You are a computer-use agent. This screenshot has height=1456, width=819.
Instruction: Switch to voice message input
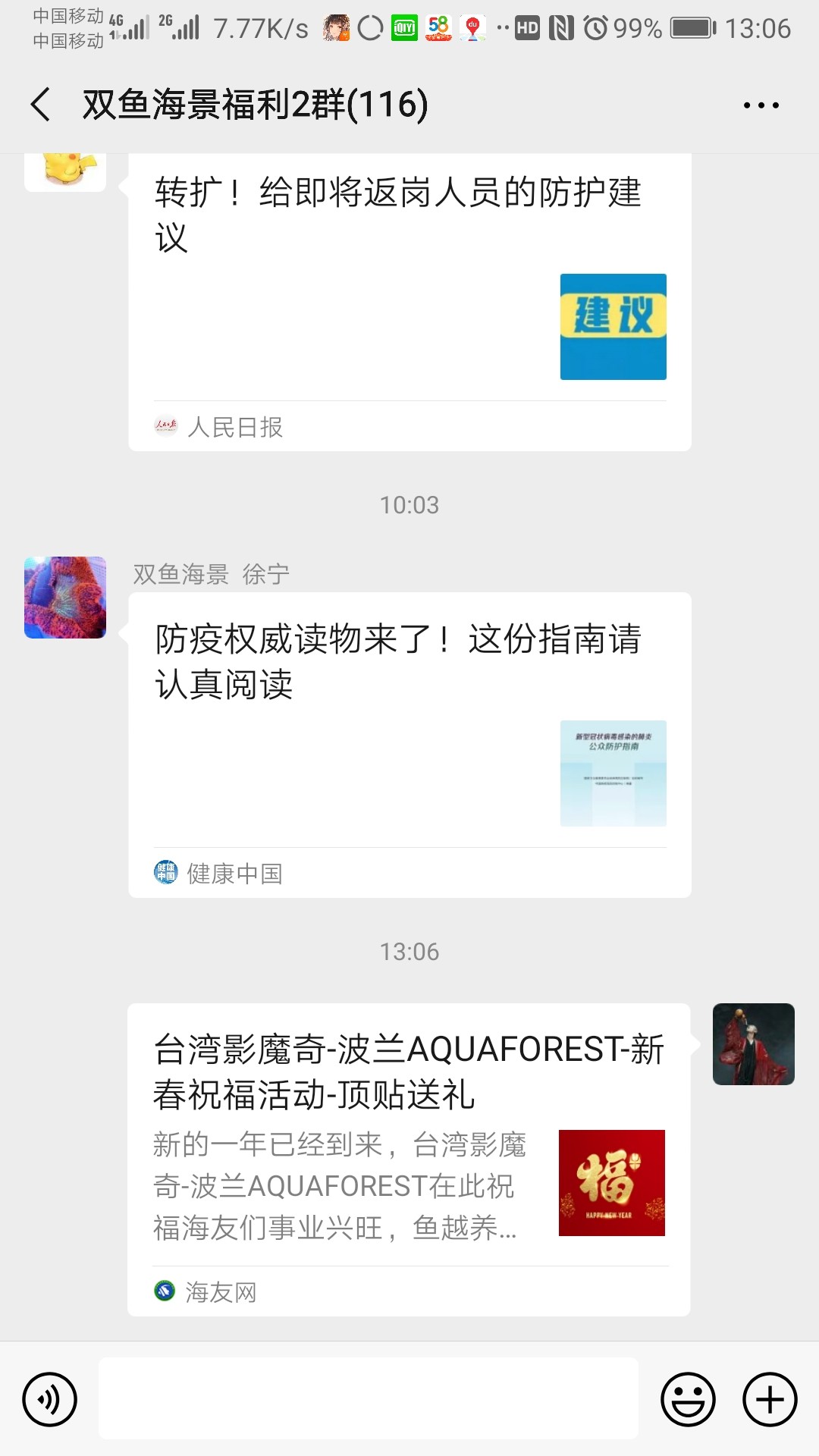(50, 1399)
